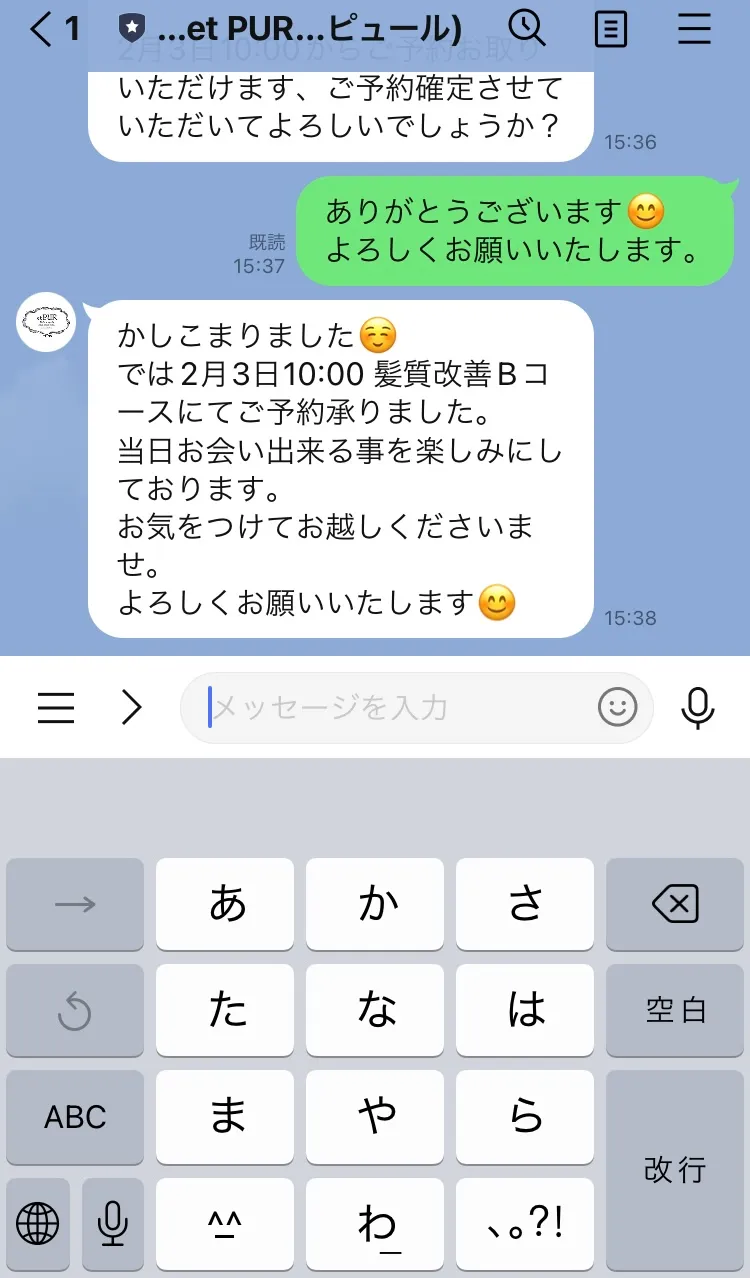Focus the メッセージを入力 text field

coord(400,708)
